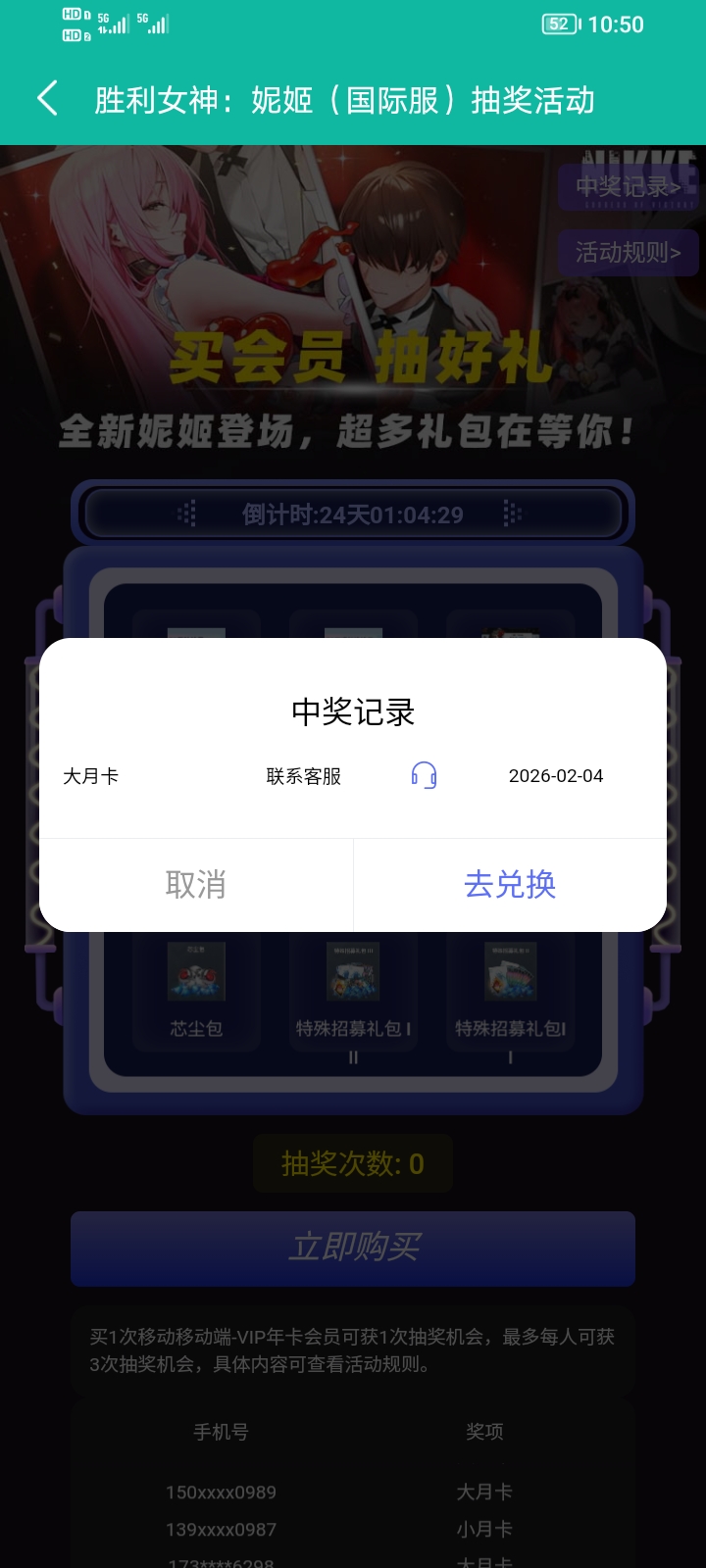
Task: Tap the headset customer service icon
Action: (x=422, y=776)
